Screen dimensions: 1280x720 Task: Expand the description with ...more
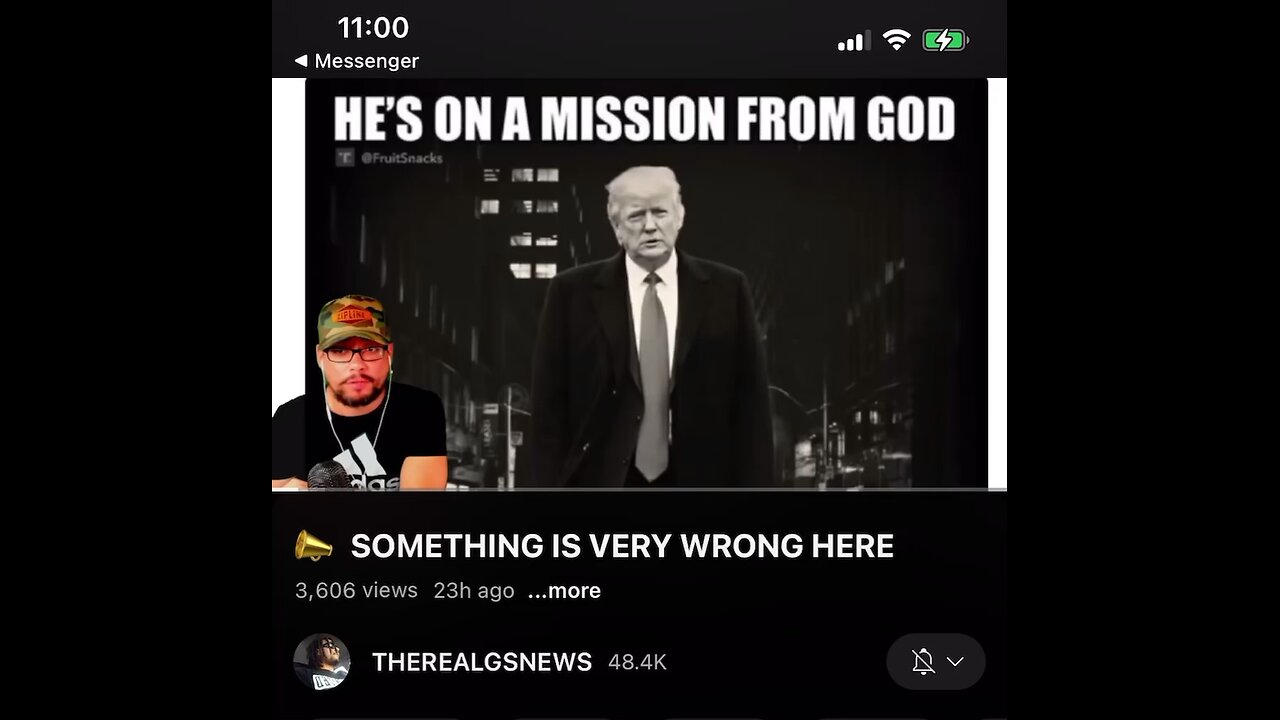point(564,591)
